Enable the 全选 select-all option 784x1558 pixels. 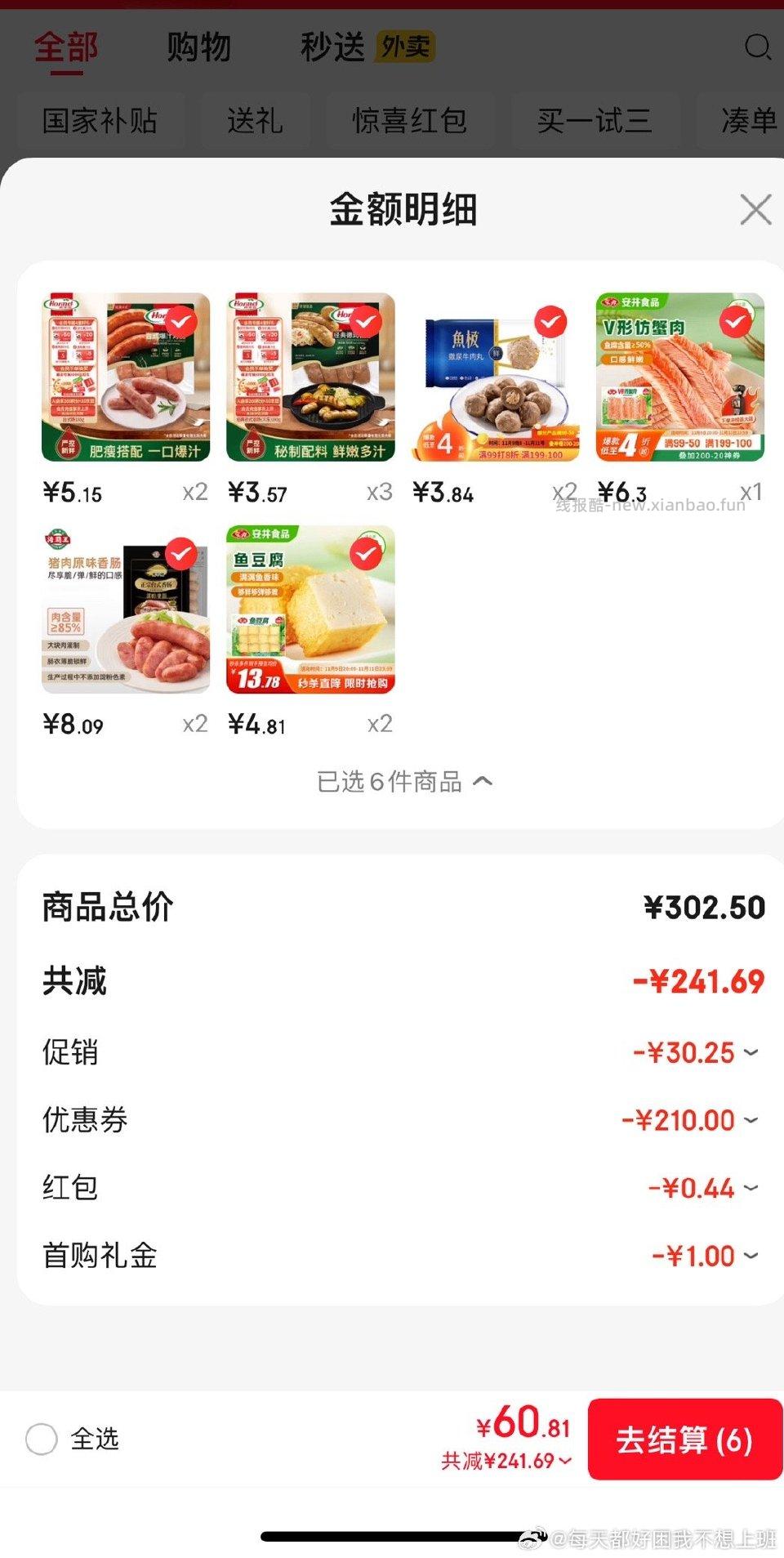click(42, 1440)
